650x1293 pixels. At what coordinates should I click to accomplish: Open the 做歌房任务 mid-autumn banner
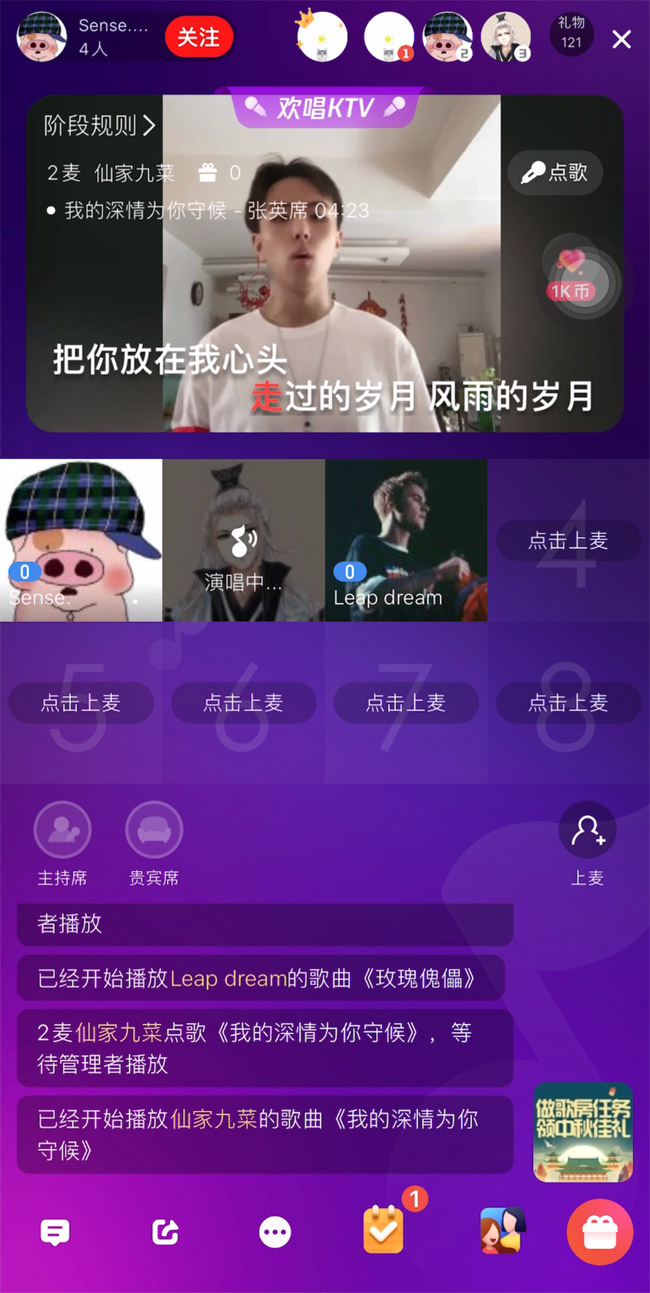point(583,1132)
